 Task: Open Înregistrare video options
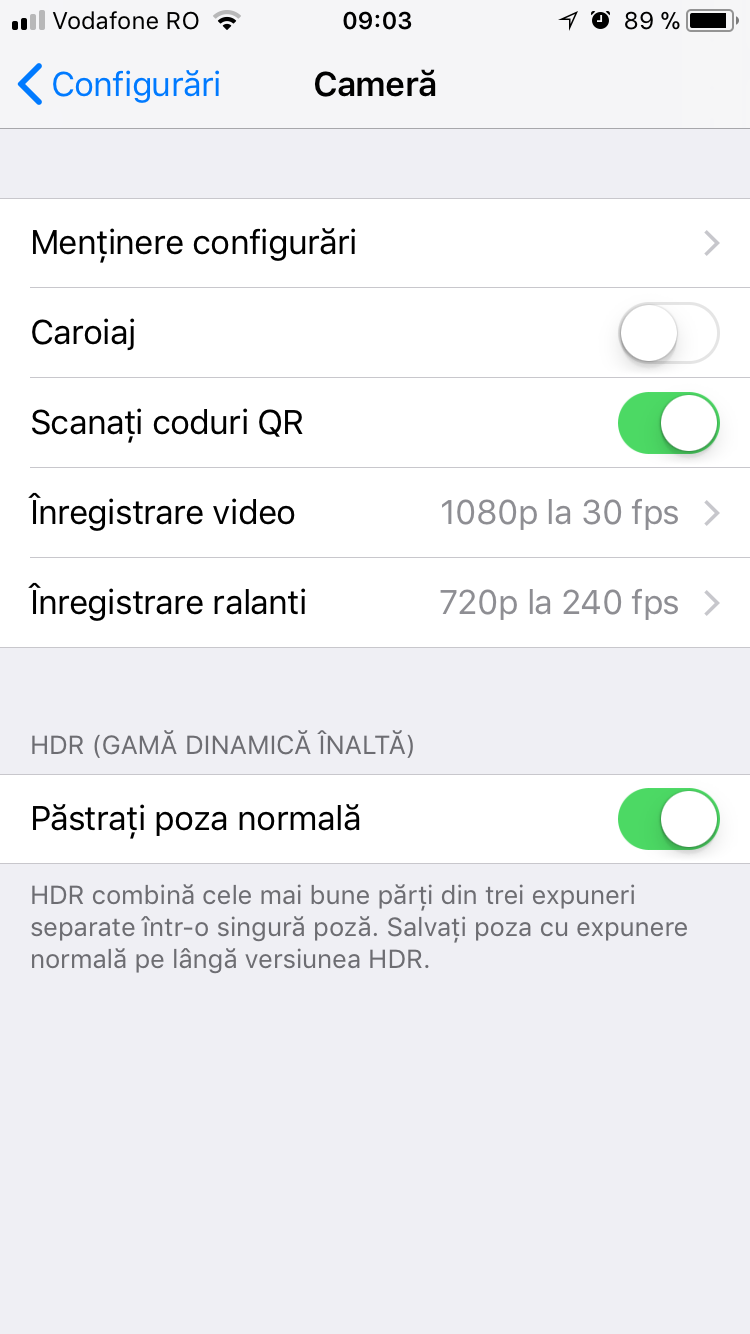[375, 513]
